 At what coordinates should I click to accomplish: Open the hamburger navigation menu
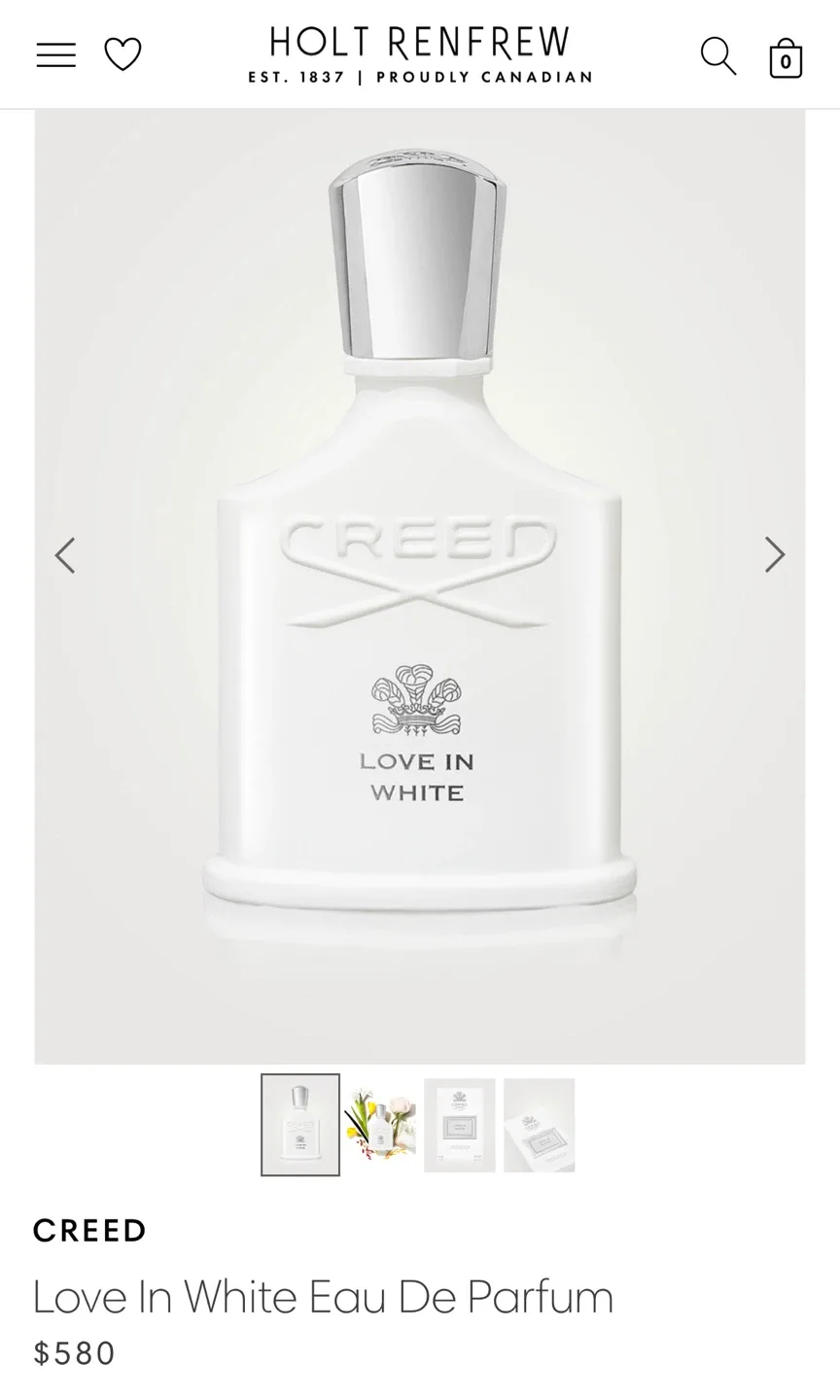click(x=55, y=54)
